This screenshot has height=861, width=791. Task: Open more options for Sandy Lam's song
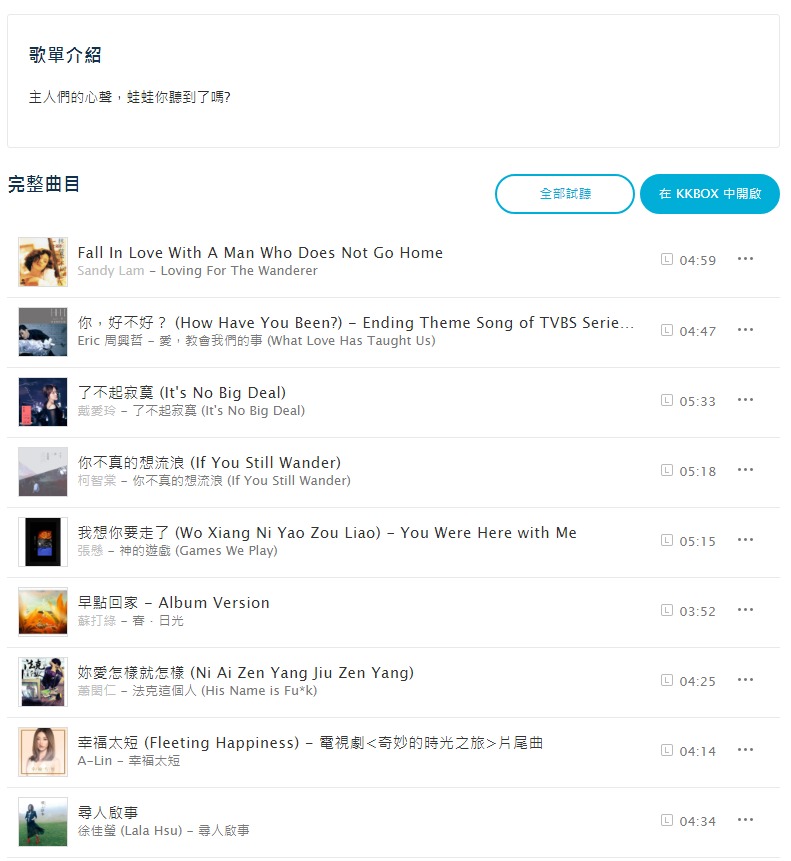pos(745,260)
